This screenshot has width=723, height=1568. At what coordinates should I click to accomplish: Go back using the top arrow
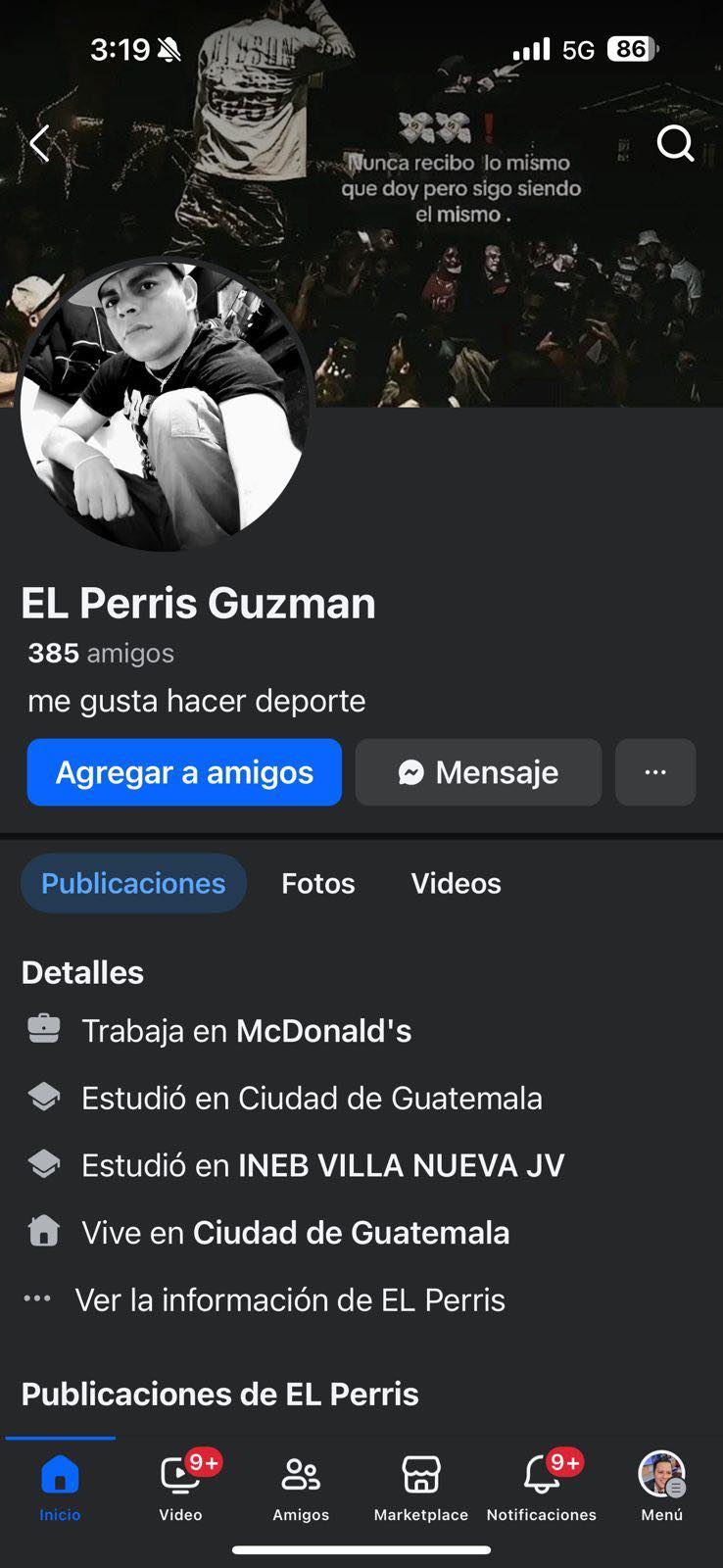pyautogui.click(x=39, y=144)
